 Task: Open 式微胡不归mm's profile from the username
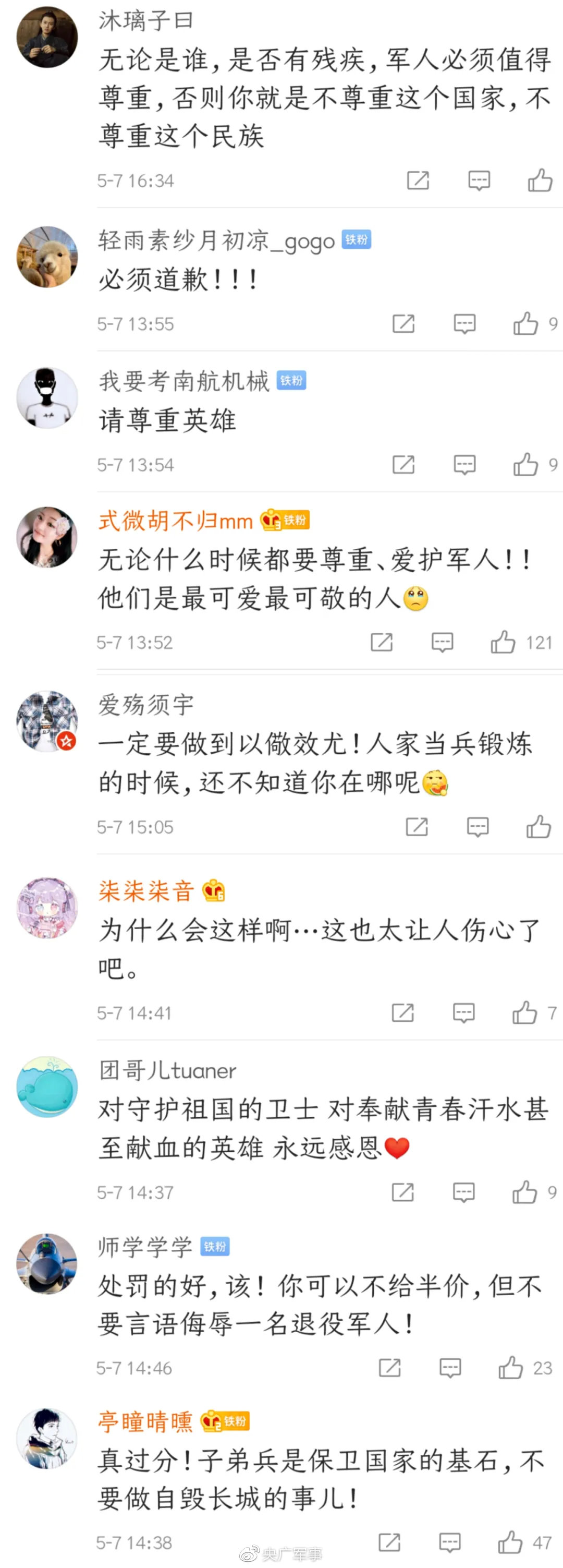coord(175,521)
